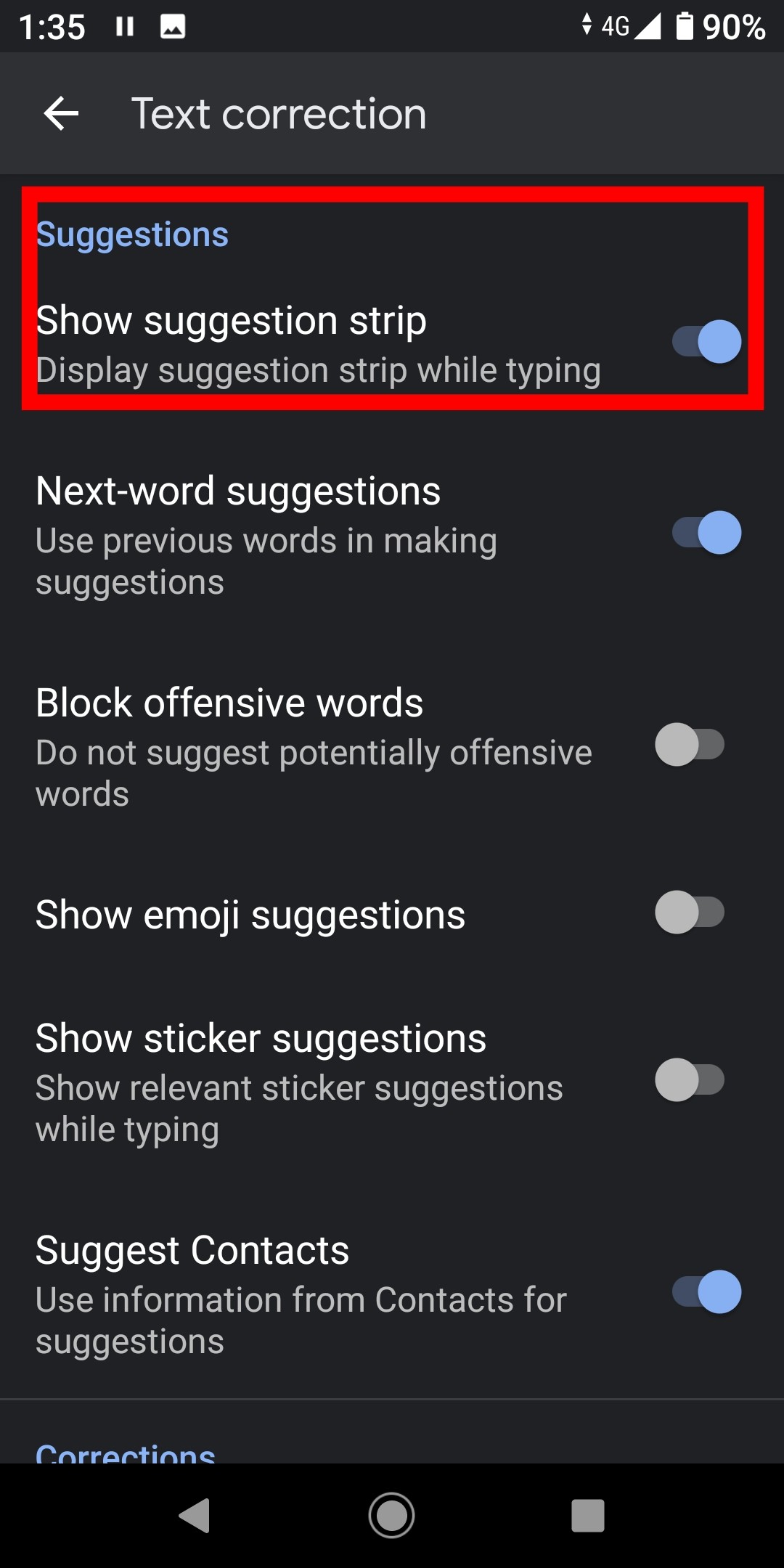Open the Show suggestion strip setting row
784x1568 pixels.
pyautogui.click(x=290, y=343)
